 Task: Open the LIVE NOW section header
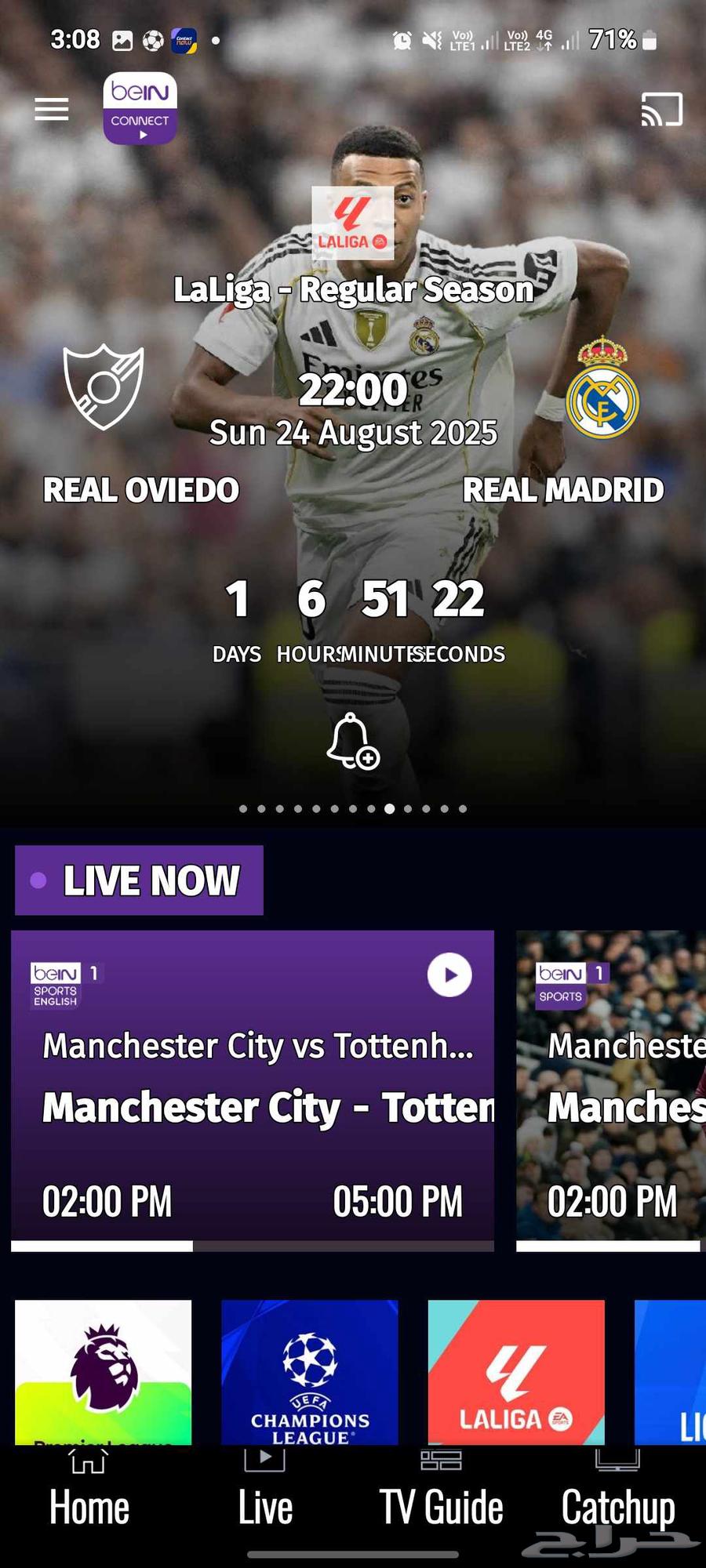138,880
